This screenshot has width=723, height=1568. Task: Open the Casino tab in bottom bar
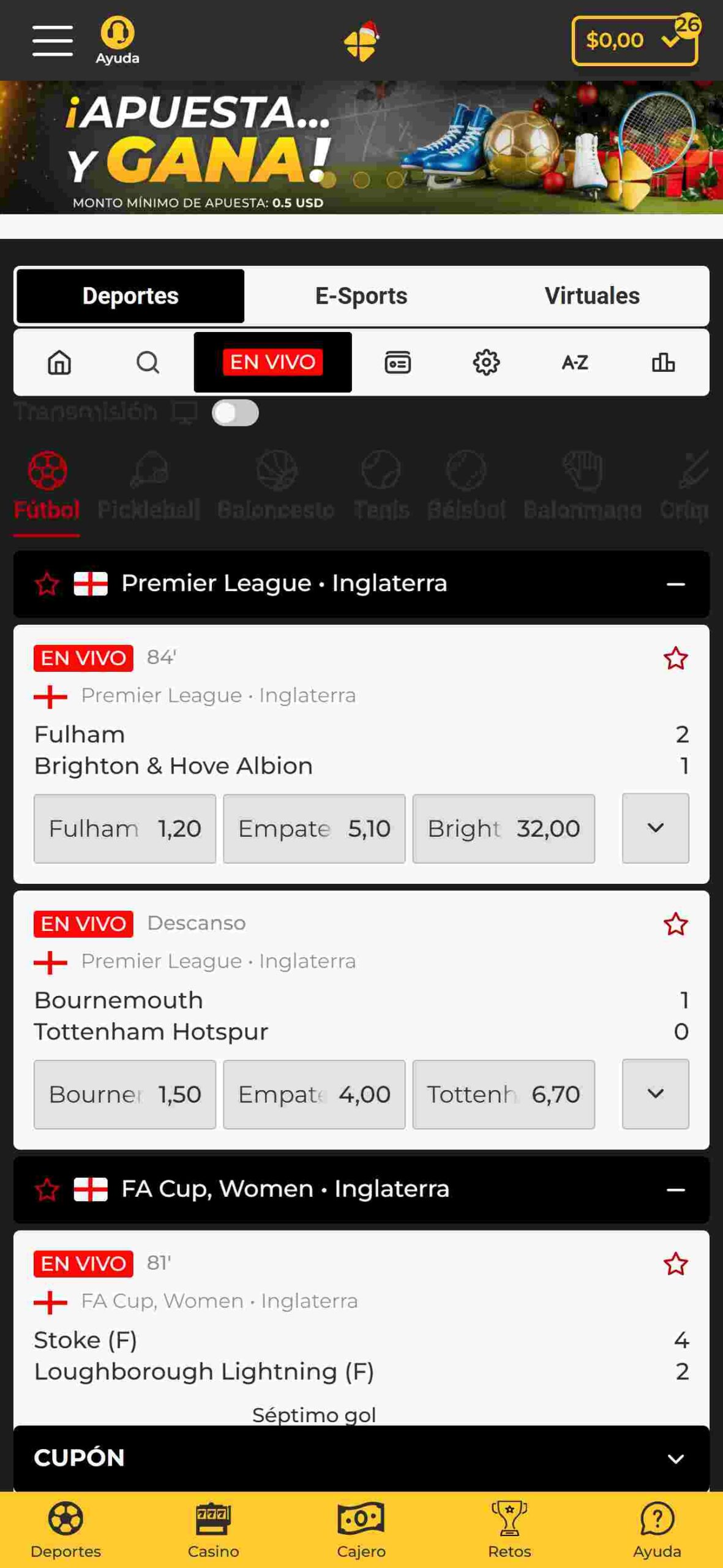point(213,1529)
